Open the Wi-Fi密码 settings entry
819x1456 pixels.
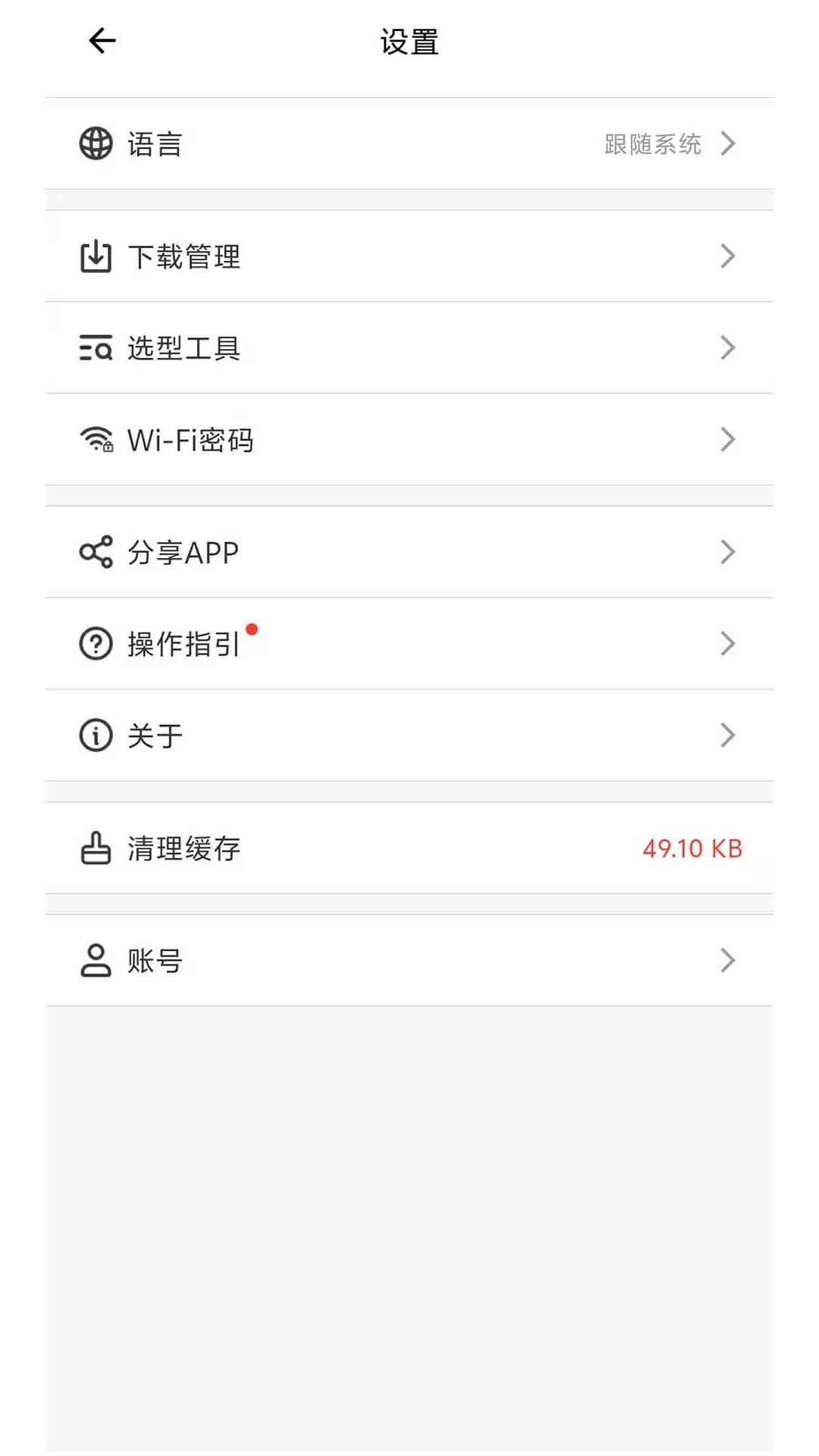(409, 440)
